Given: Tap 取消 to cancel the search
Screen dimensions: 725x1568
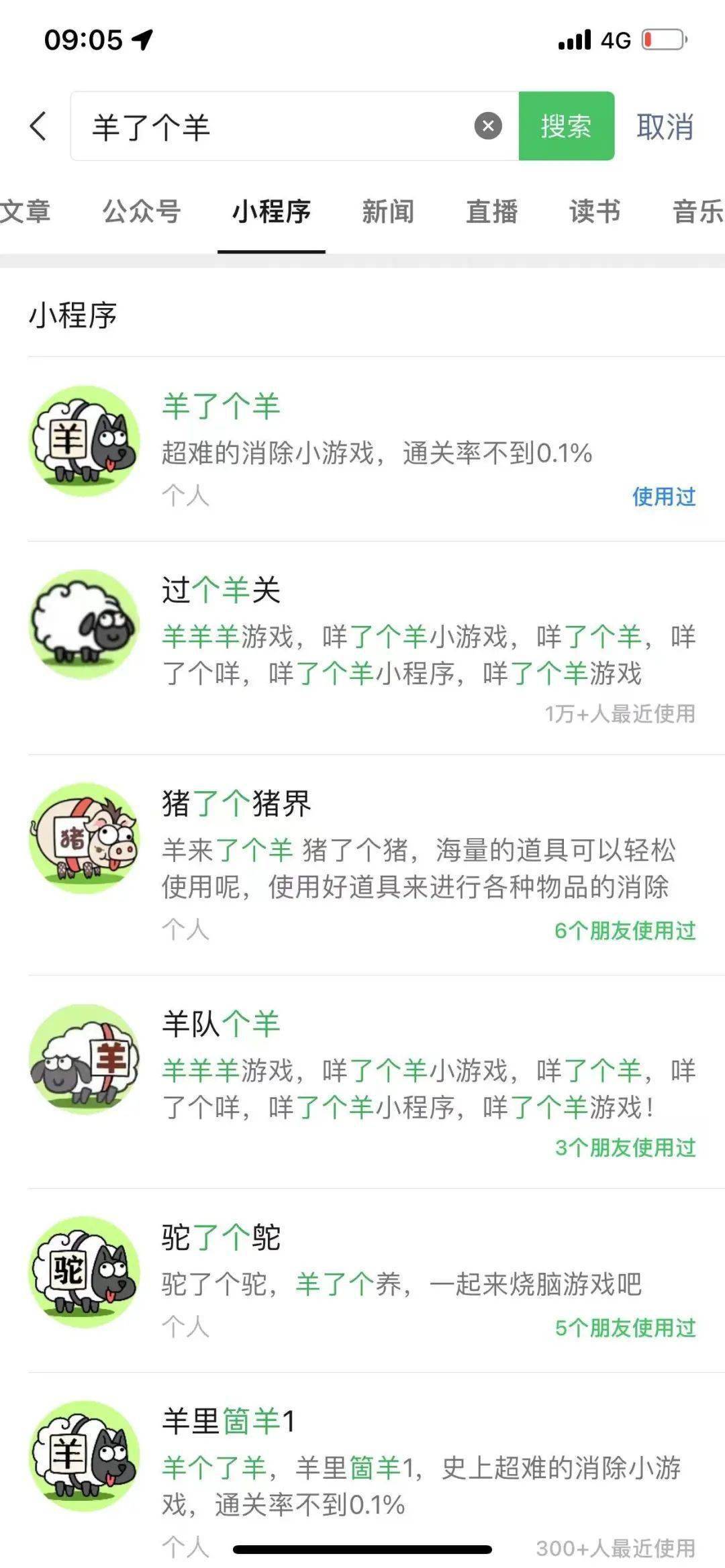Looking at the screenshot, I should [664, 127].
